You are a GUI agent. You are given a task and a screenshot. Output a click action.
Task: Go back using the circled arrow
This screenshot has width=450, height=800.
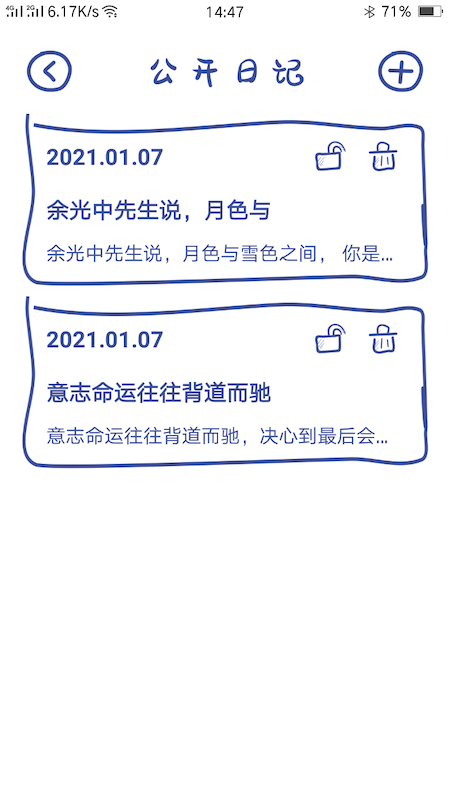coord(49,71)
